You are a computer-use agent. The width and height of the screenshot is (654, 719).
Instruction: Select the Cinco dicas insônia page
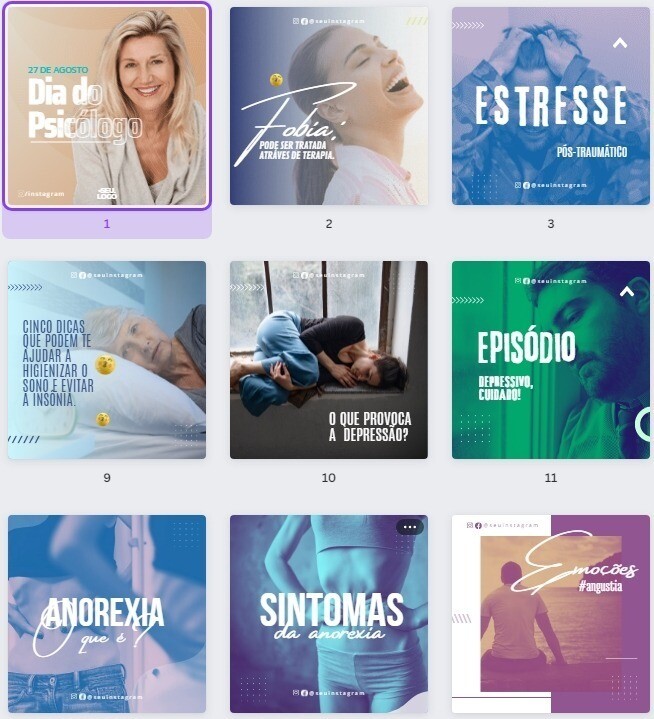107,360
